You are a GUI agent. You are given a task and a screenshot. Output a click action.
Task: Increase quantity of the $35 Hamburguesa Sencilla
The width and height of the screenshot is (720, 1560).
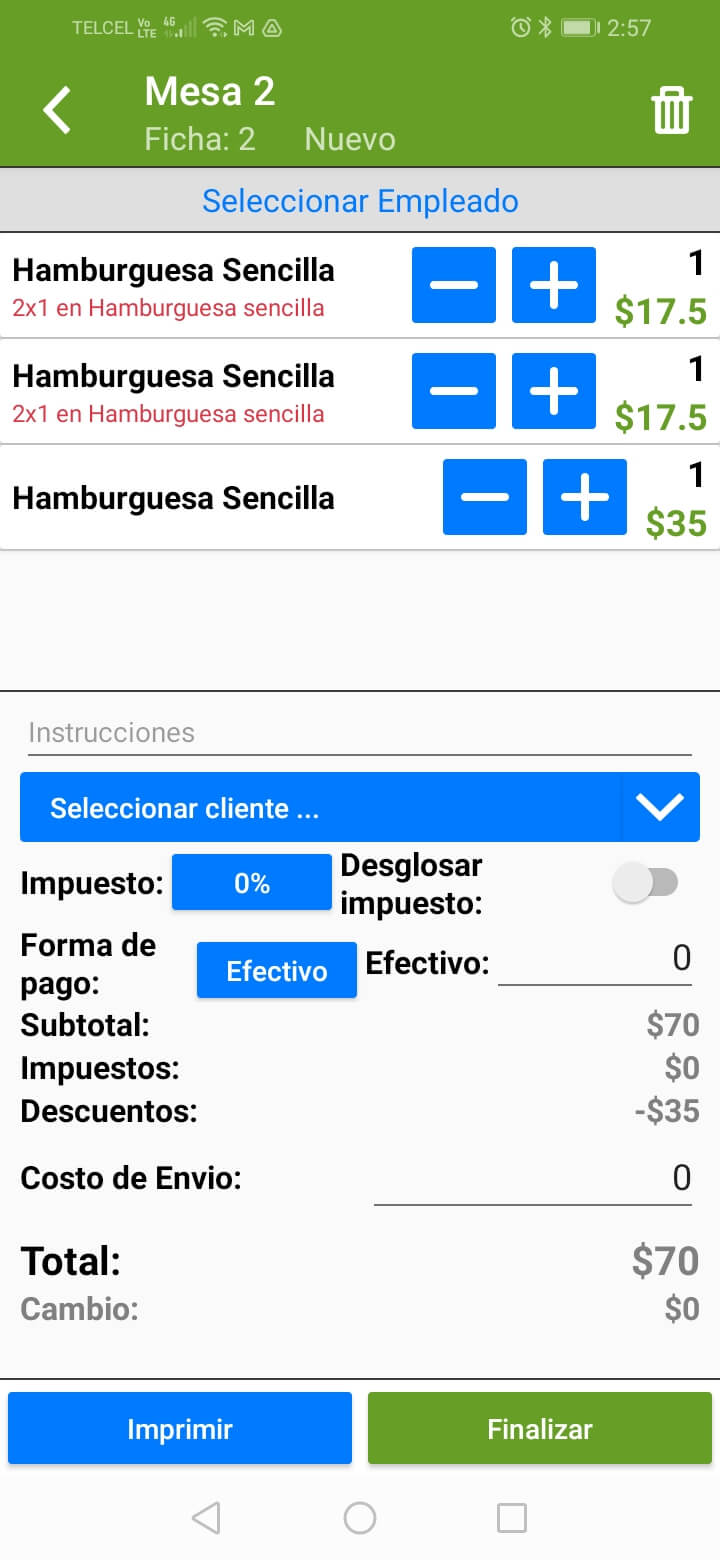click(585, 497)
